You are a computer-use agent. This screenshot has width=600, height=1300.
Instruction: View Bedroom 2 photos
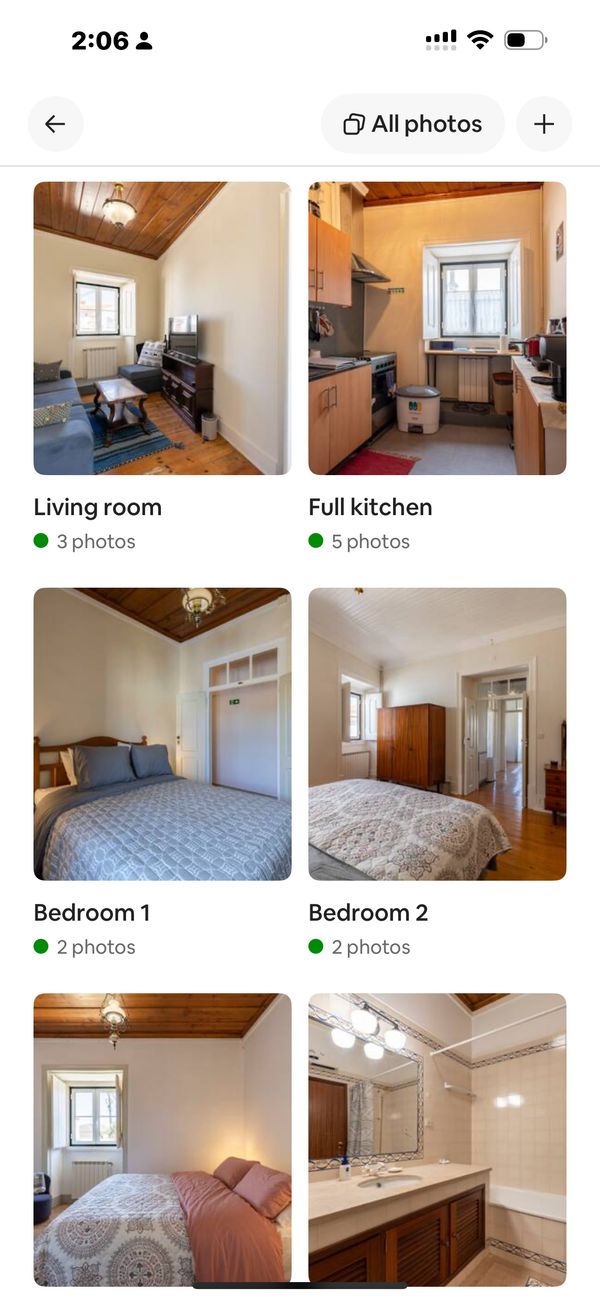tap(437, 734)
